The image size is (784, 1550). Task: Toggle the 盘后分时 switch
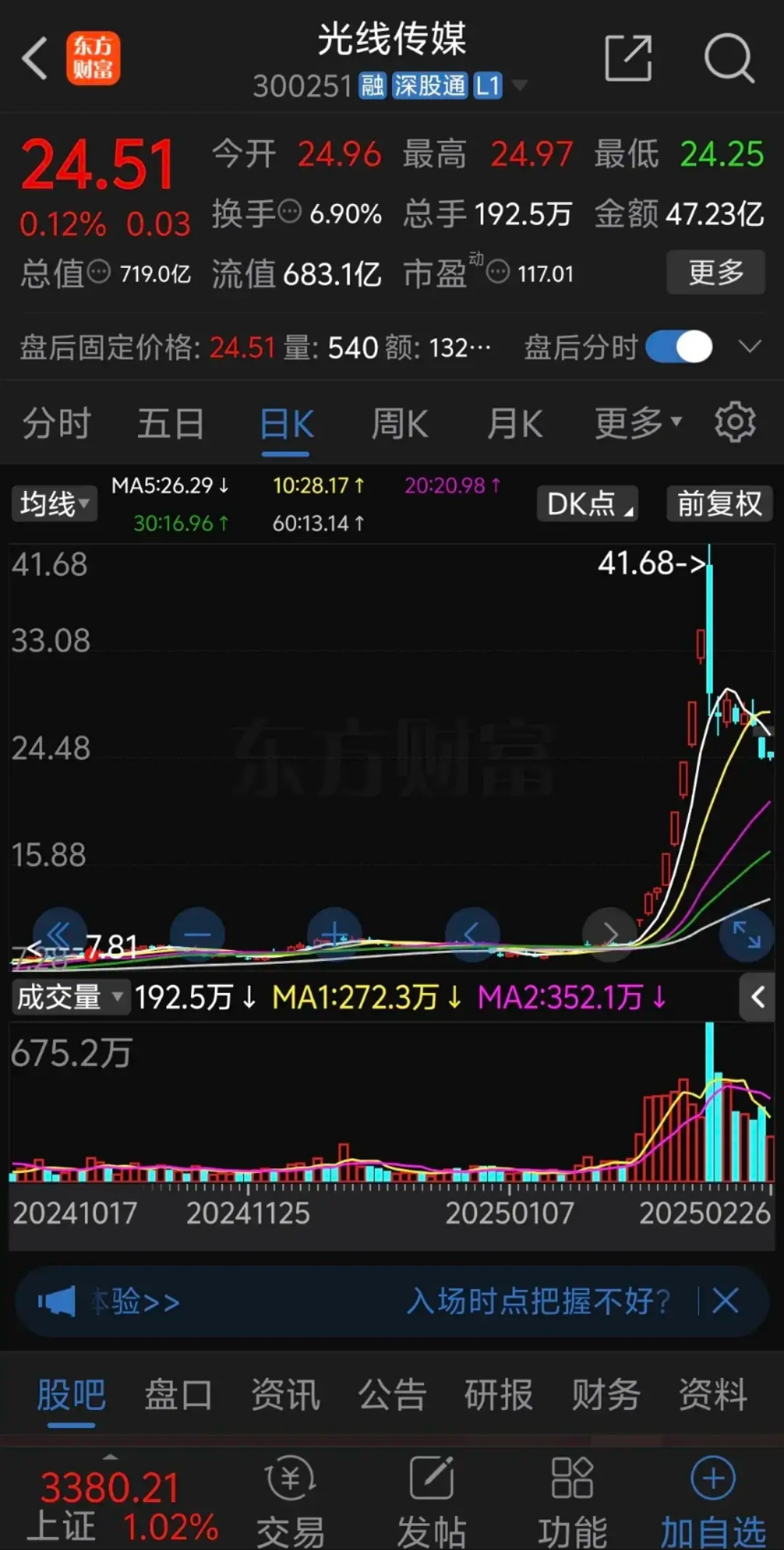tap(679, 346)
